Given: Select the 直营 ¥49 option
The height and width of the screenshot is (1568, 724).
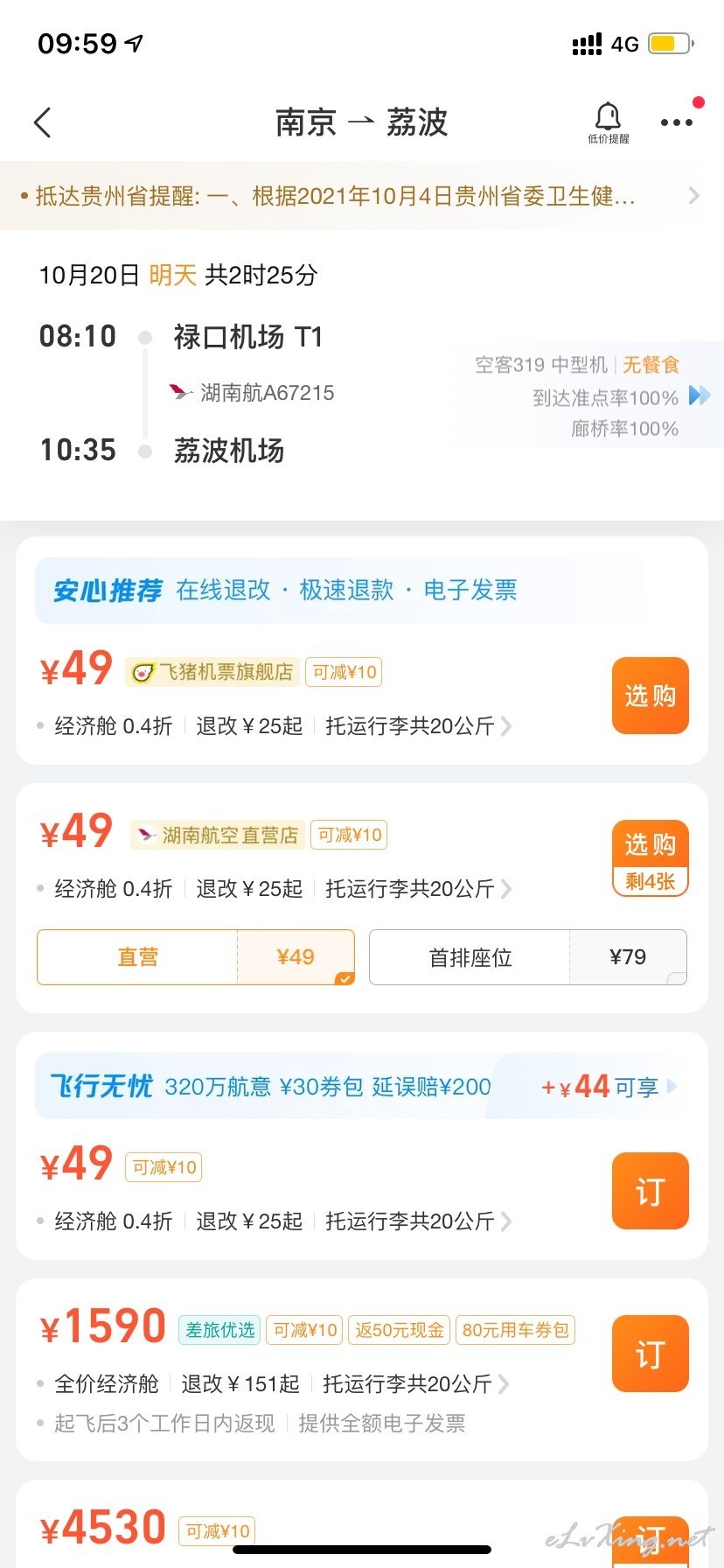Looking at the screenshot, I should 196,957.
